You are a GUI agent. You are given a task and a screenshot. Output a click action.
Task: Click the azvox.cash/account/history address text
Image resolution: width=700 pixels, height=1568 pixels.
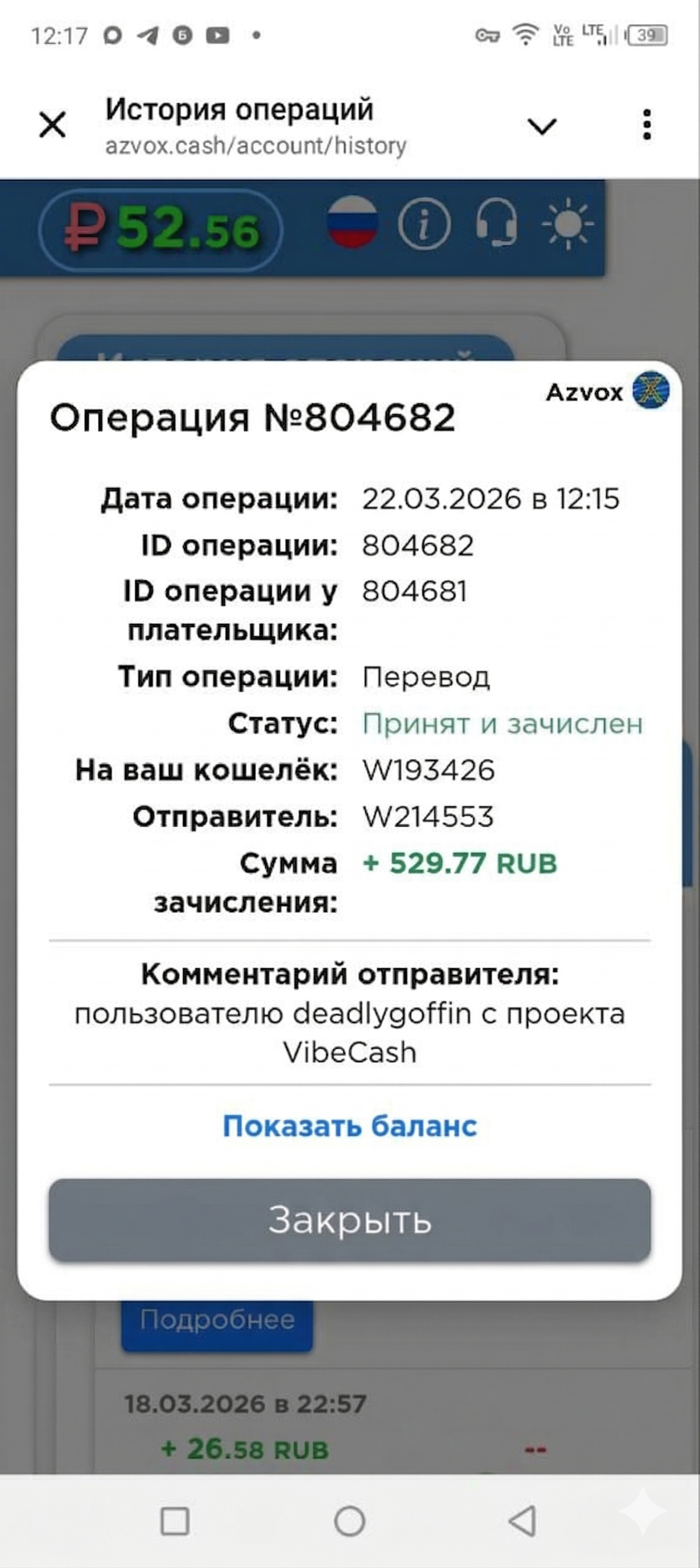(x=256, y=145)
